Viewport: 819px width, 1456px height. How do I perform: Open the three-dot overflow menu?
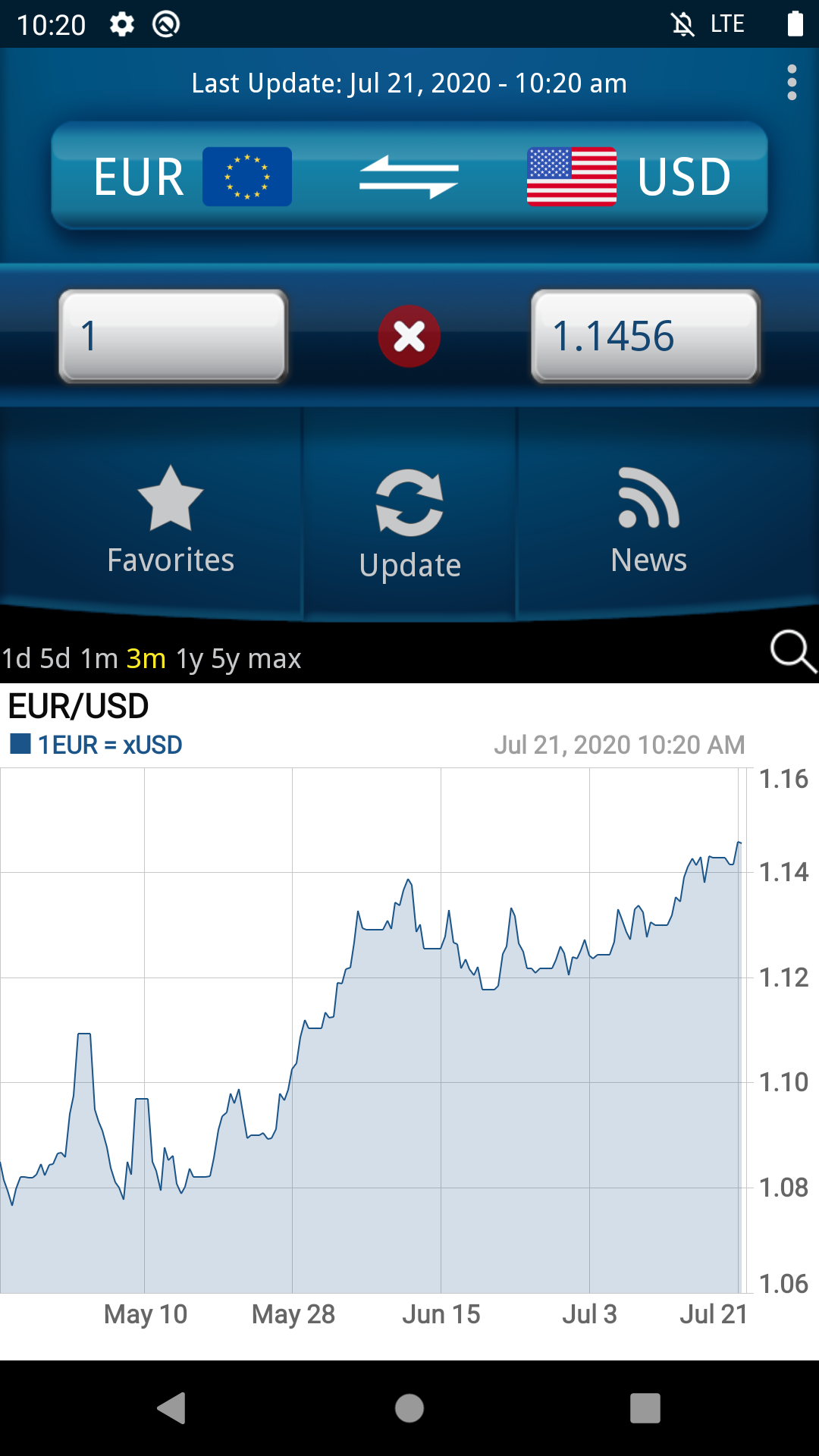coord(791,83)
